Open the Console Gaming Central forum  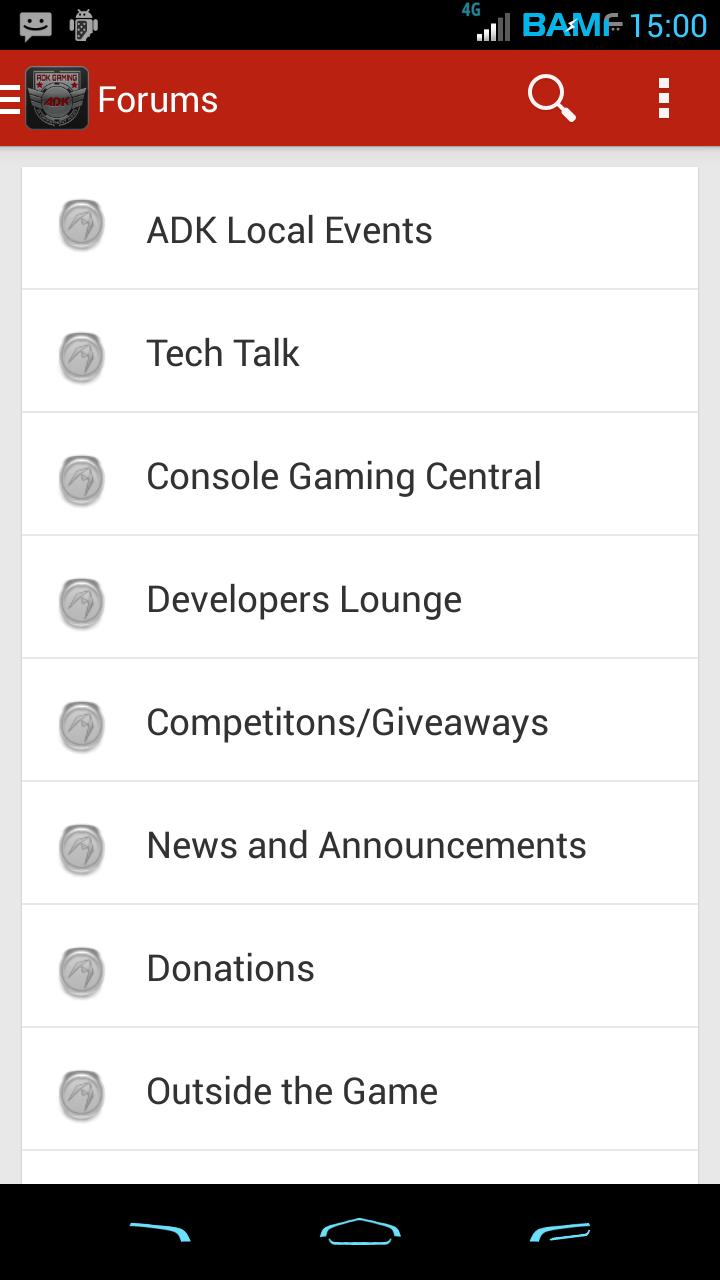344,476
